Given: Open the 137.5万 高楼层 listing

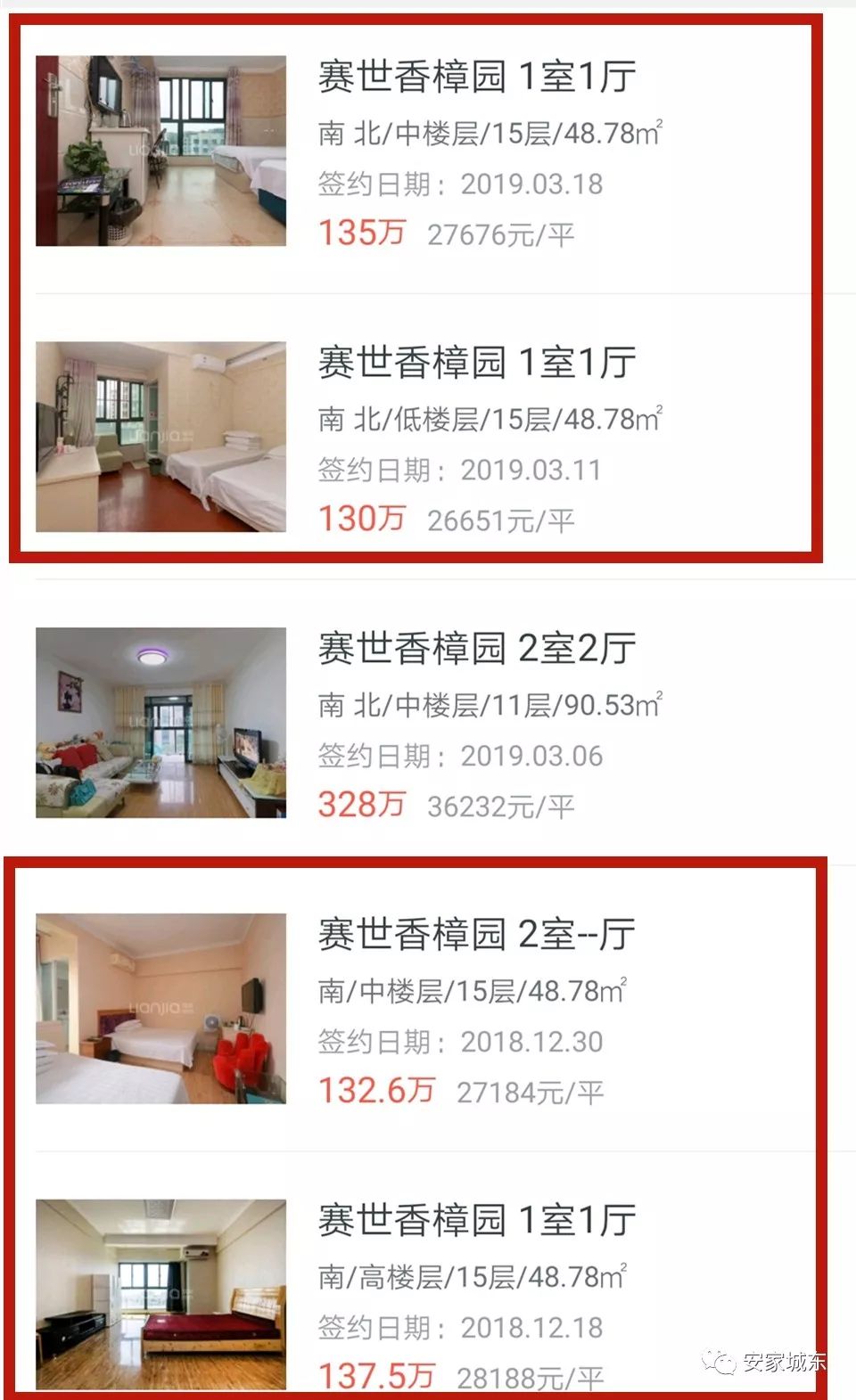Looking at the screenshot, I should pos(477,1221).
